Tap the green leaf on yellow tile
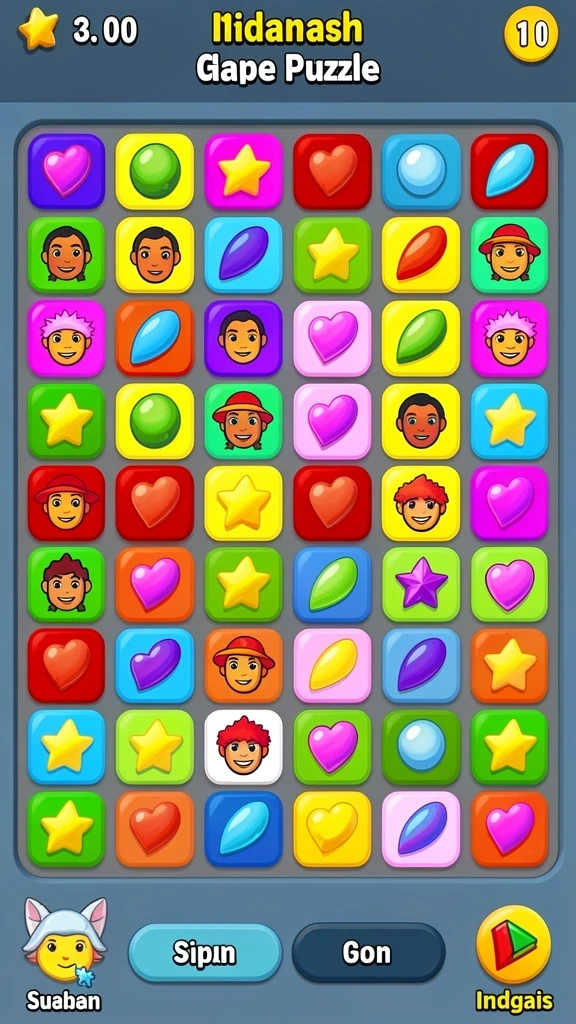 (421, 338)
